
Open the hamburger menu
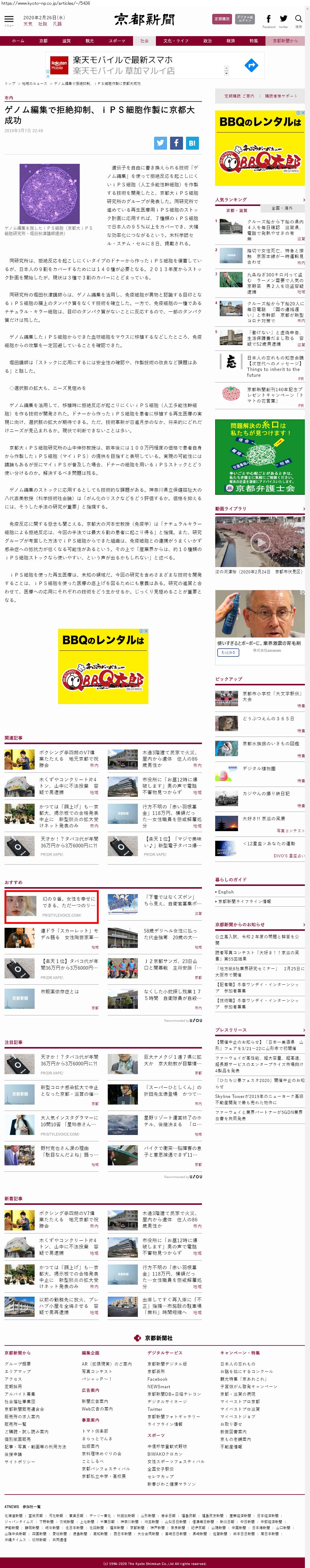8,20
